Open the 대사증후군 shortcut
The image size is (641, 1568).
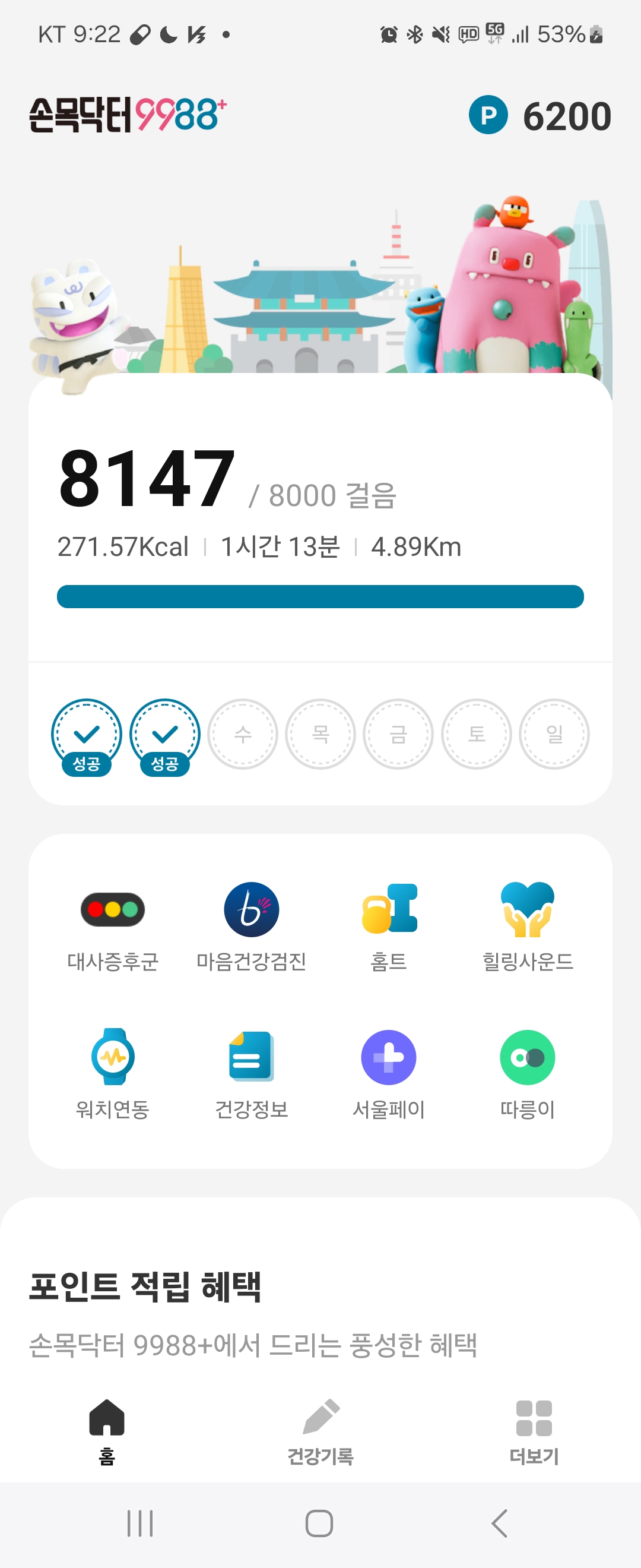click(x=113, y=927)
